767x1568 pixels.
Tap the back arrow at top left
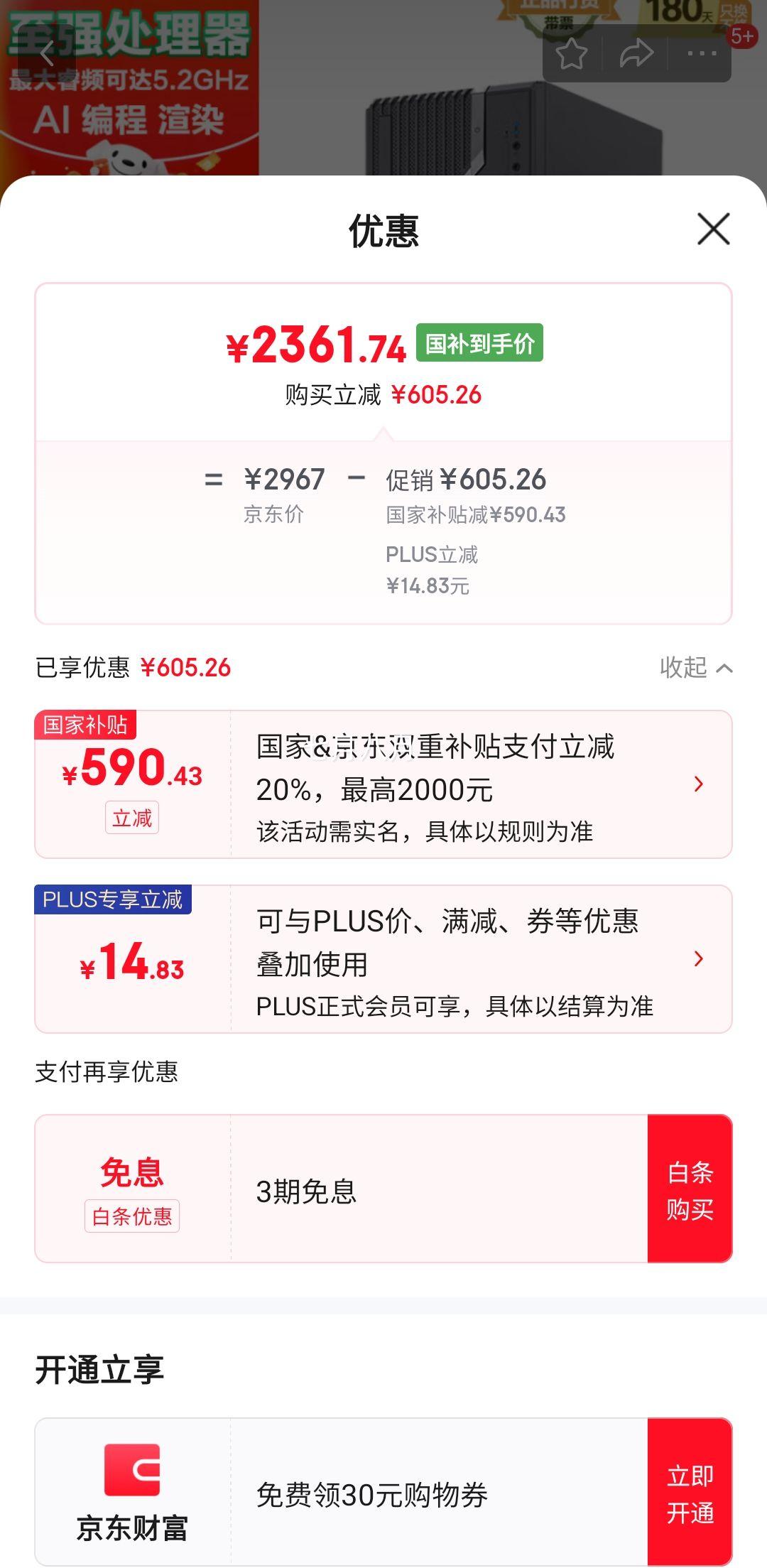47,53
